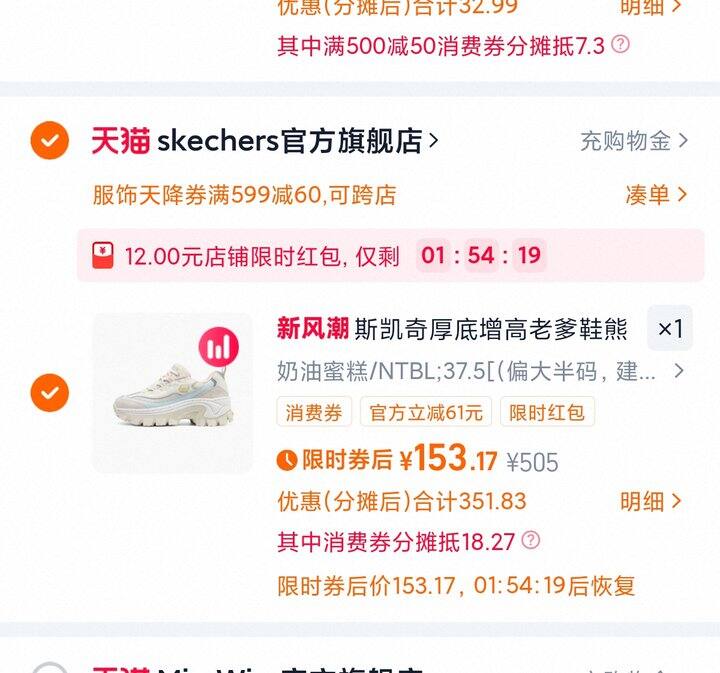Adjust the ×1 quantity of the sneaker
This screenshot has width=720, height=673.
click(670, 328)
